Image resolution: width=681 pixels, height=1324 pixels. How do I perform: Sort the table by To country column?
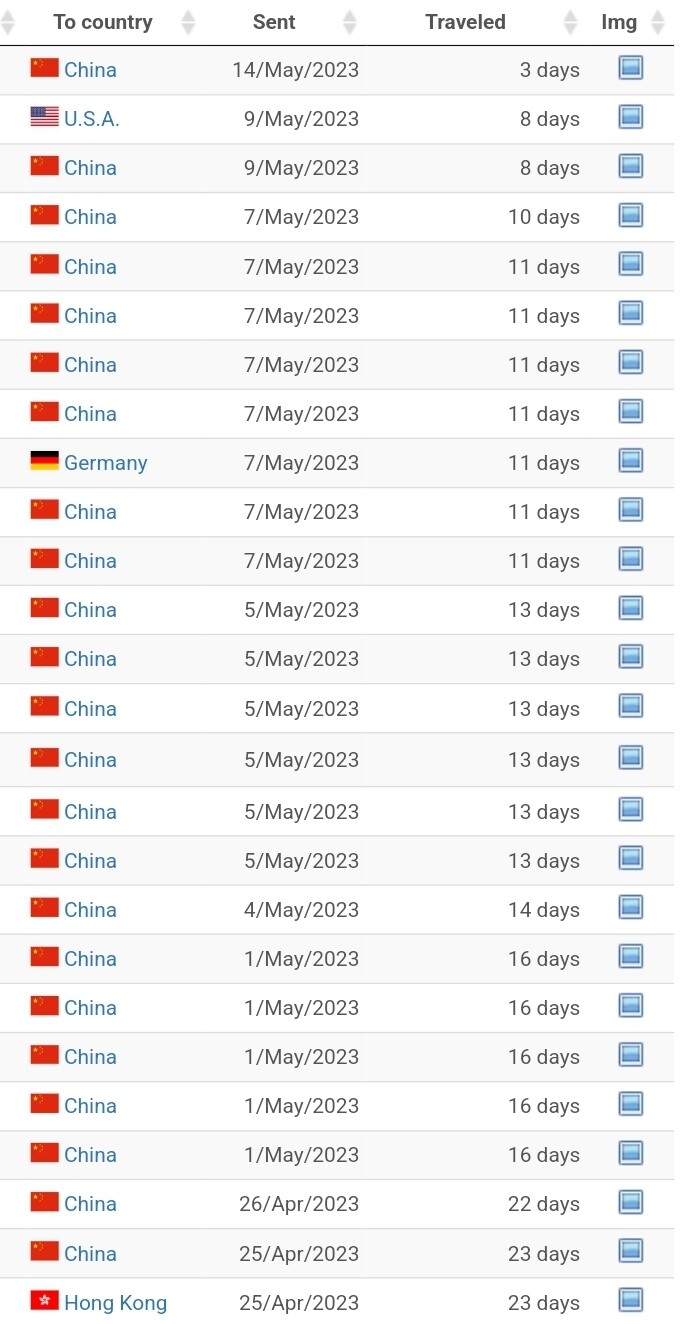click(102, 22)
